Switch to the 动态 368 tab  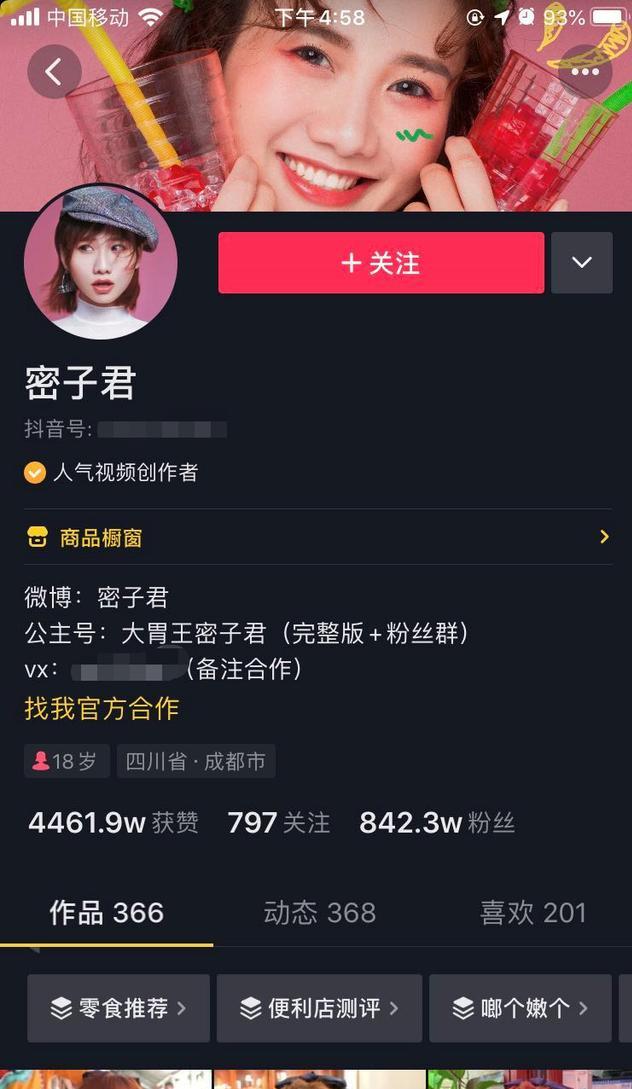tap(319, 913)
